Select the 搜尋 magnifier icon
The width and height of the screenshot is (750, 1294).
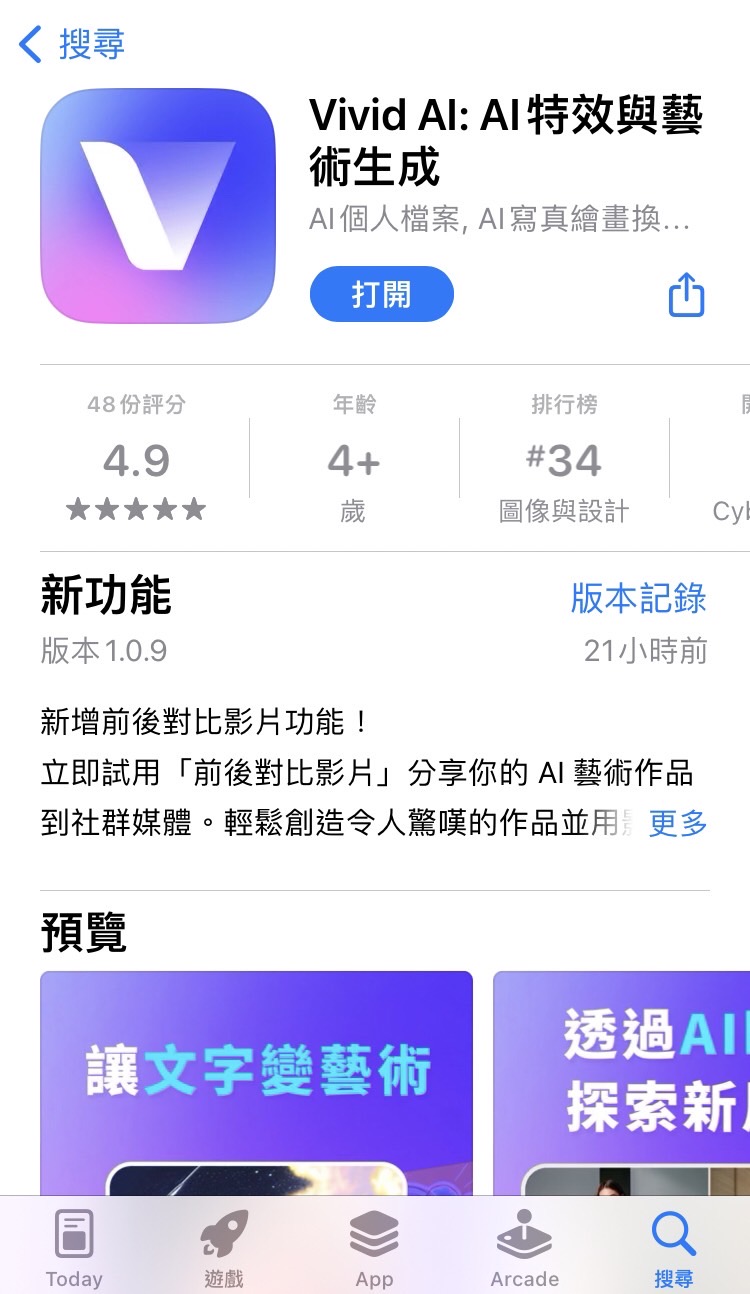tap(674, 1240)
